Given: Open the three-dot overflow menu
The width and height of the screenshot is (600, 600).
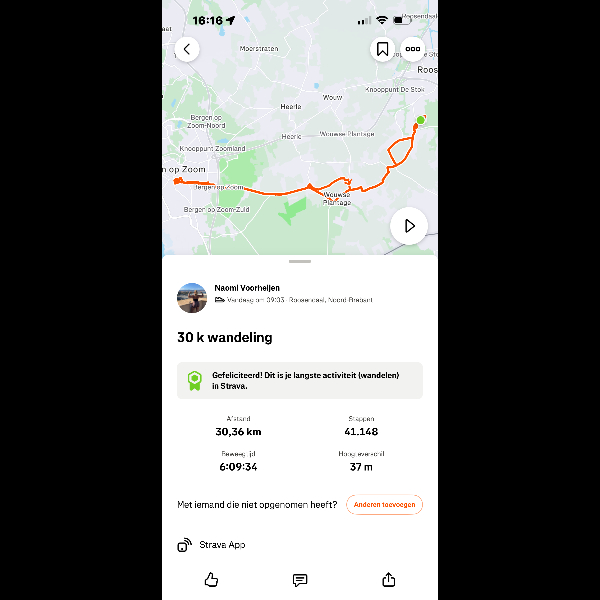Looking at the screenshot, I should 413,49.
